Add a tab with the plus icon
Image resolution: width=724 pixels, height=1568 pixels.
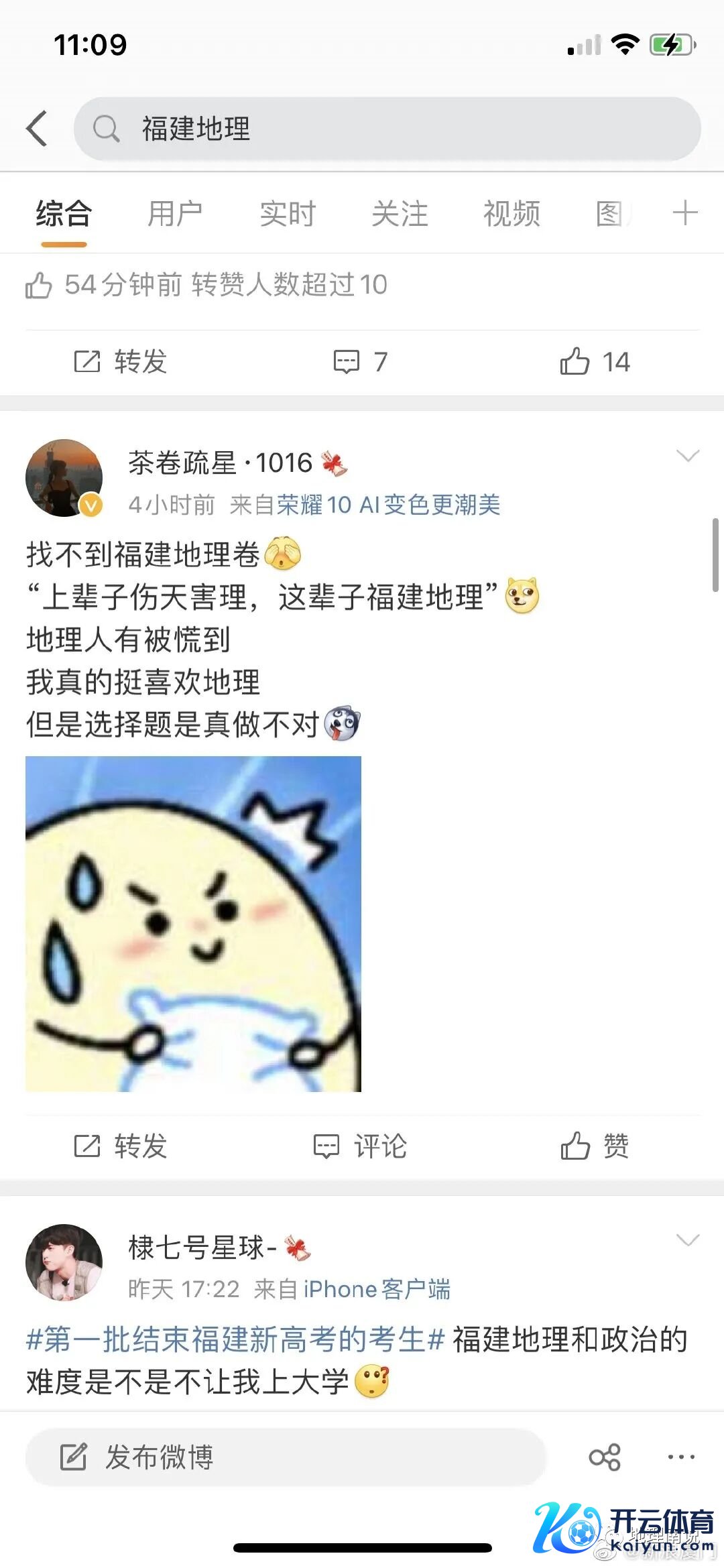click(685, 214)
